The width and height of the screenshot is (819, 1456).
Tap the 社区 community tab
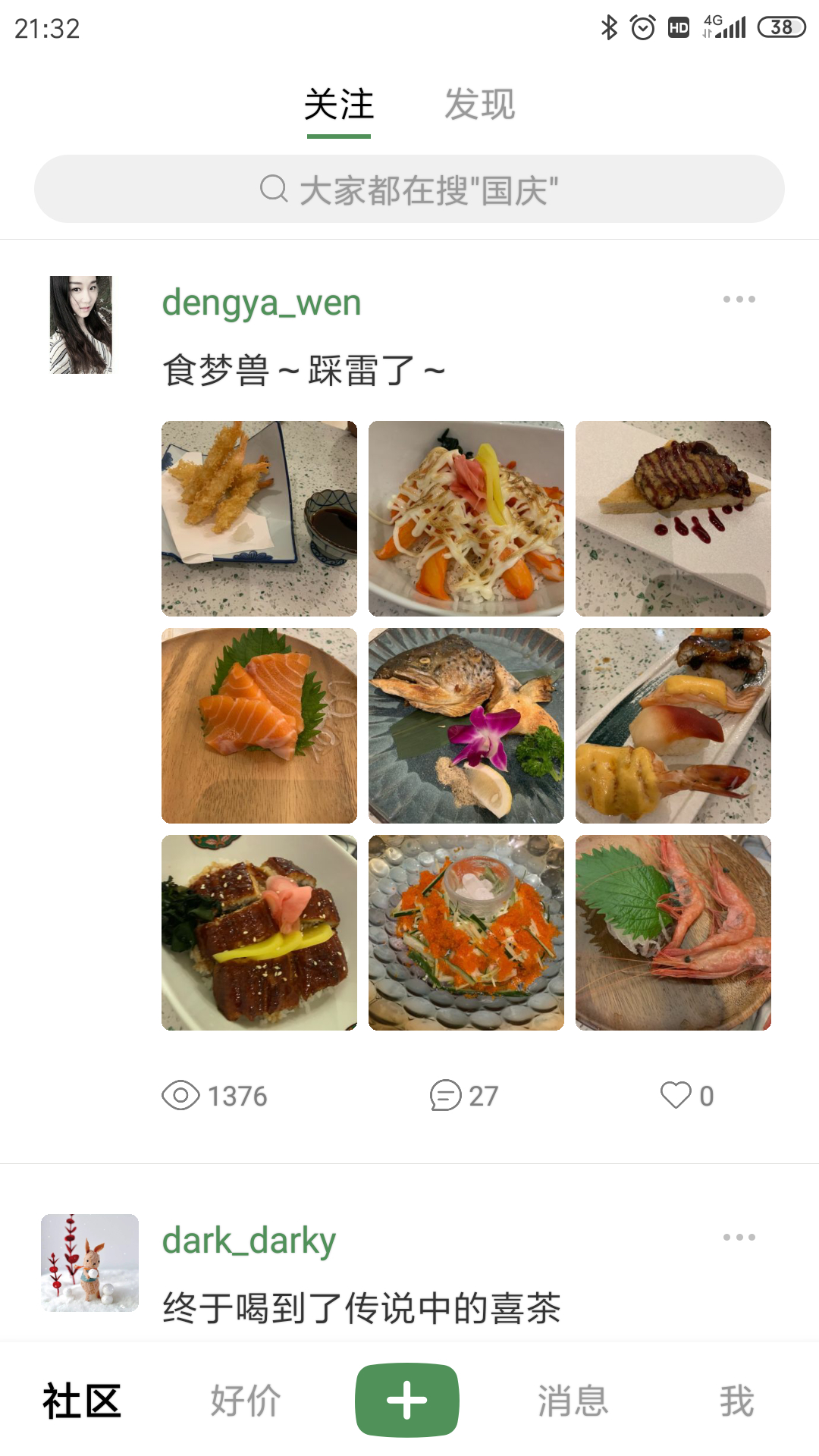point(82,1401)
